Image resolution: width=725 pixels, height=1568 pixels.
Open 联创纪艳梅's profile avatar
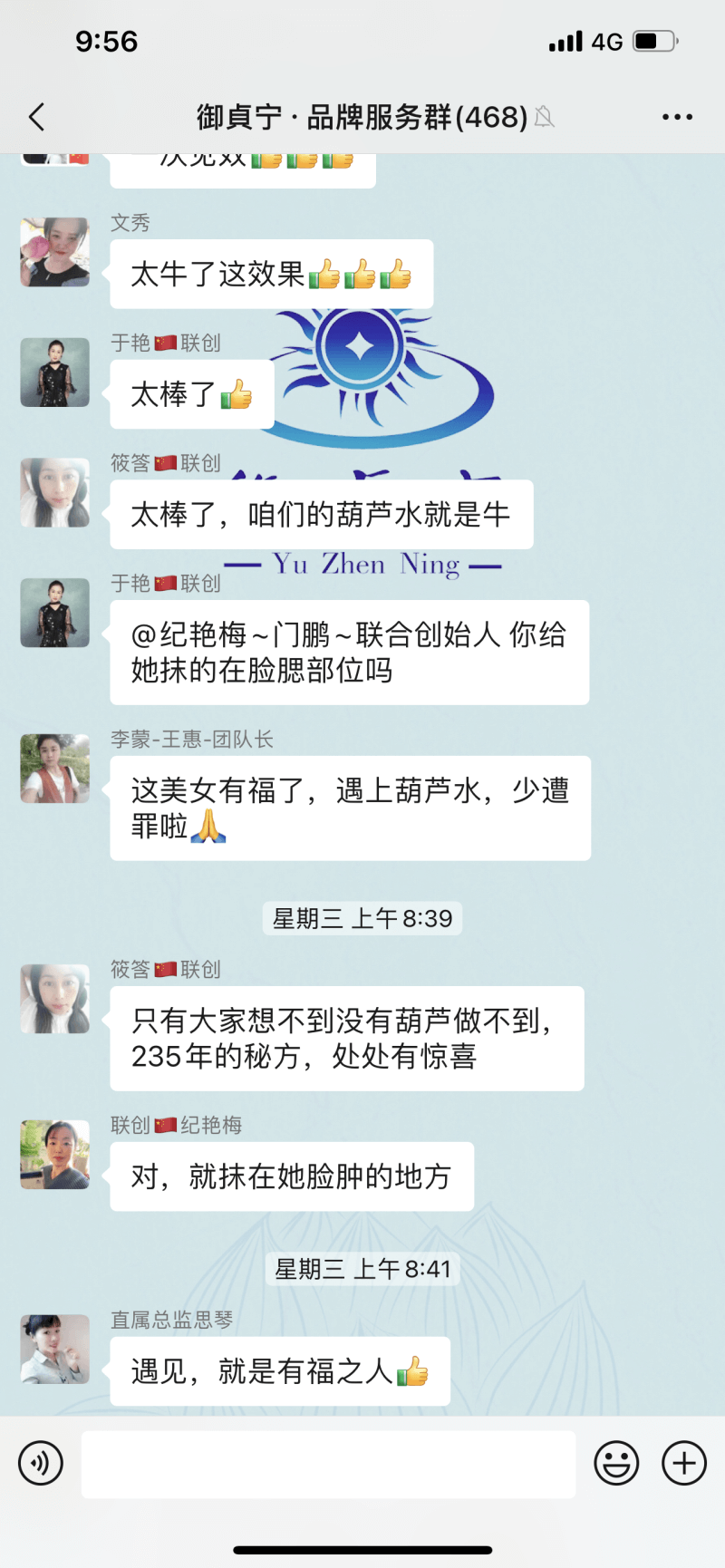55,1155
